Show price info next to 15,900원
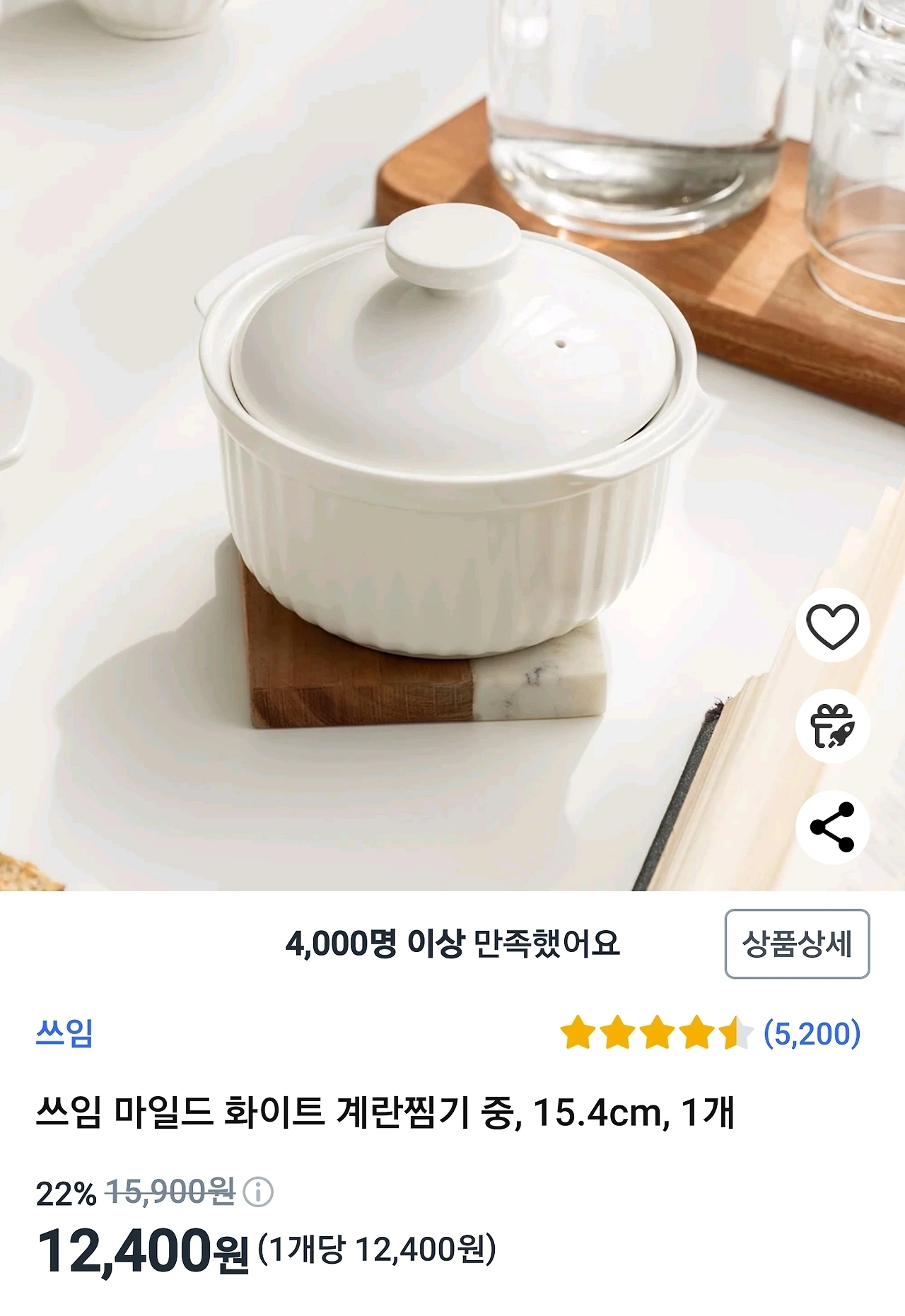905x1316 pixels. point(258,1192)
